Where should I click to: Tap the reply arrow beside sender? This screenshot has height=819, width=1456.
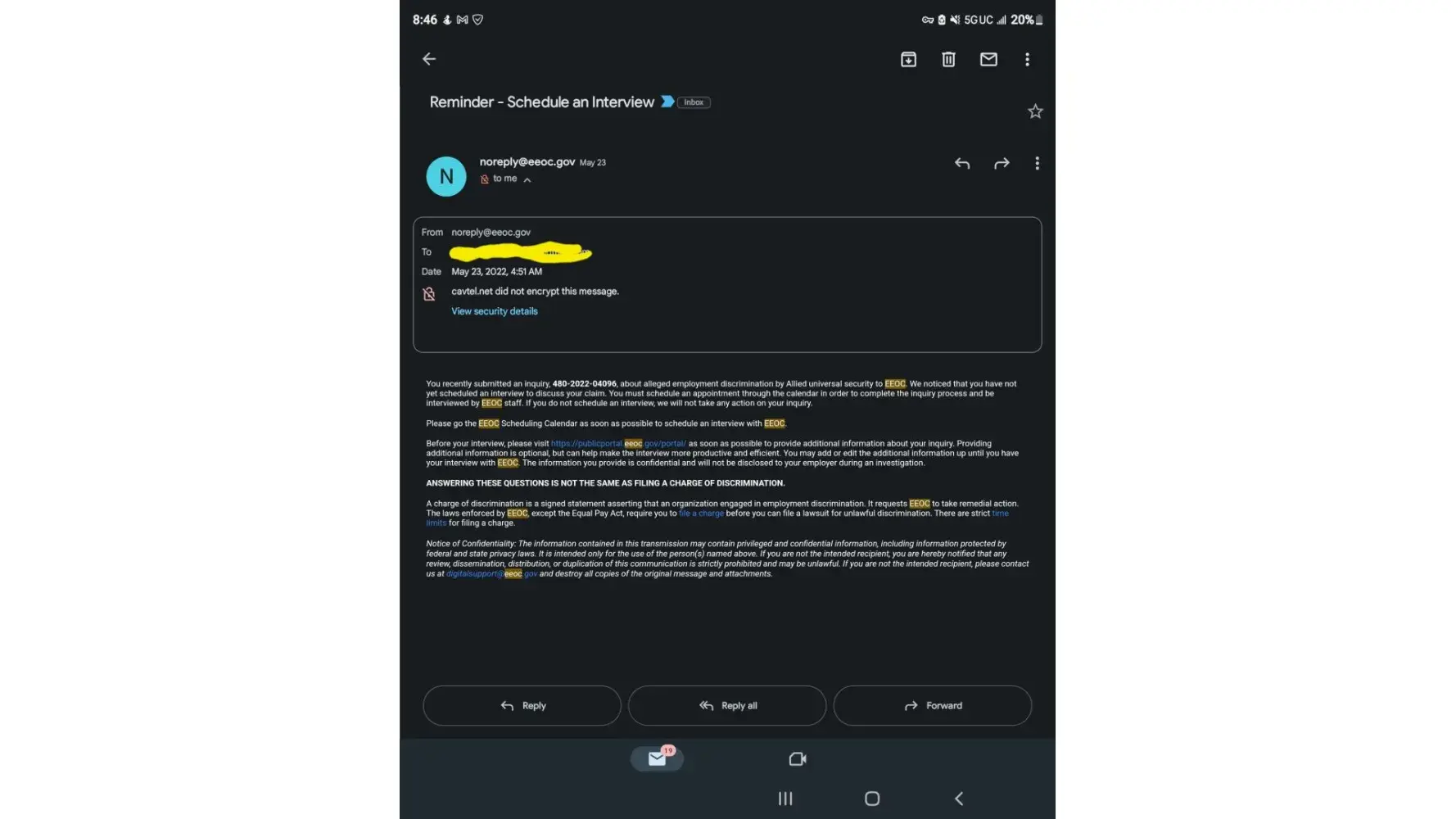[x=962, y=164]
